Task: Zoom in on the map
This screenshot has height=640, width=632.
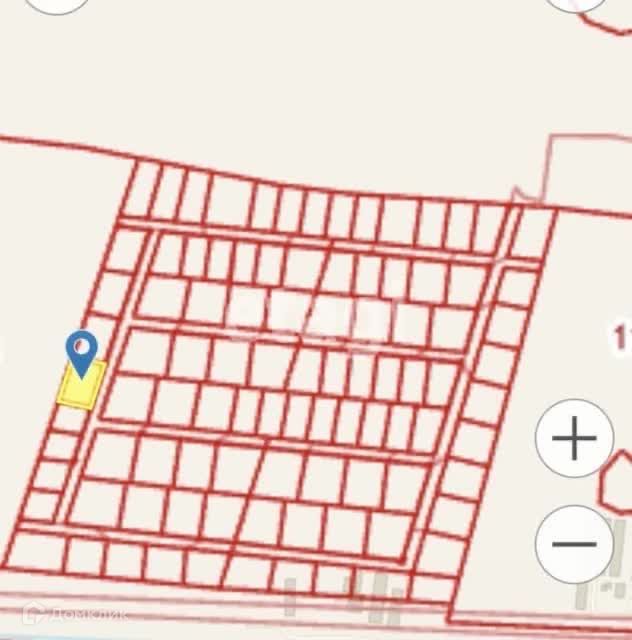Action: click(574, 438)
